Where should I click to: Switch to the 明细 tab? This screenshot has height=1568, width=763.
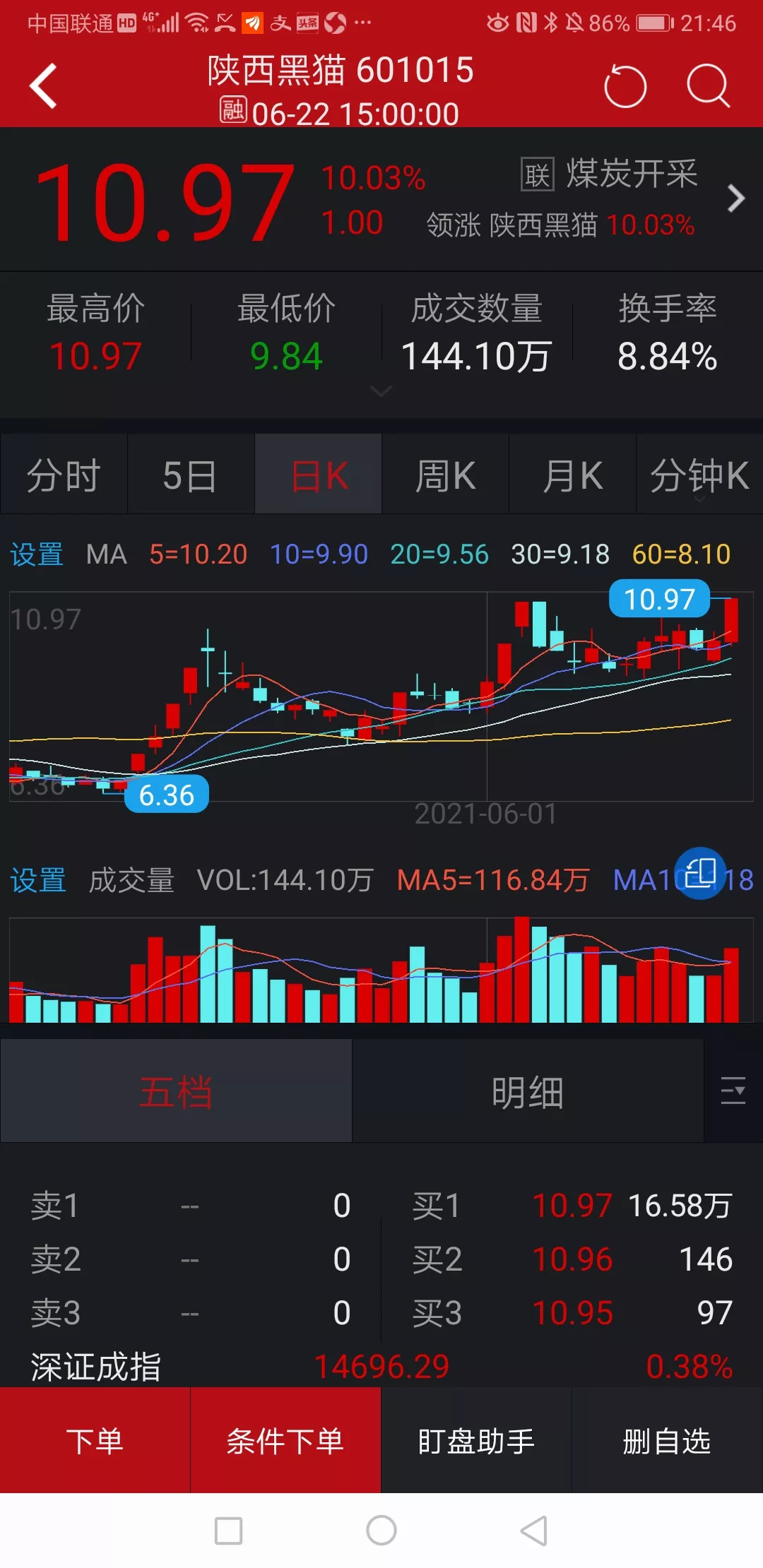527,1091
